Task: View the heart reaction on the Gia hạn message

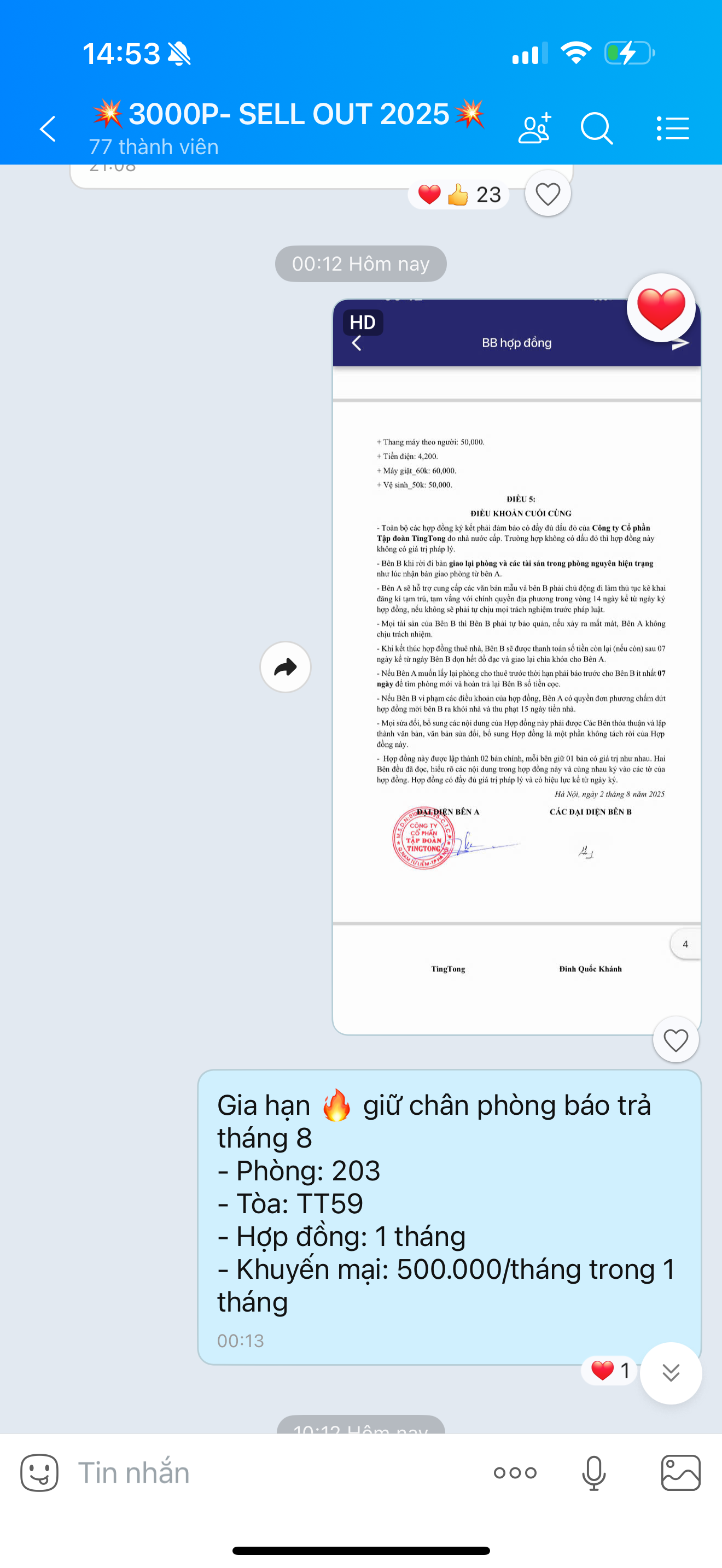Action: [609, 1370]
